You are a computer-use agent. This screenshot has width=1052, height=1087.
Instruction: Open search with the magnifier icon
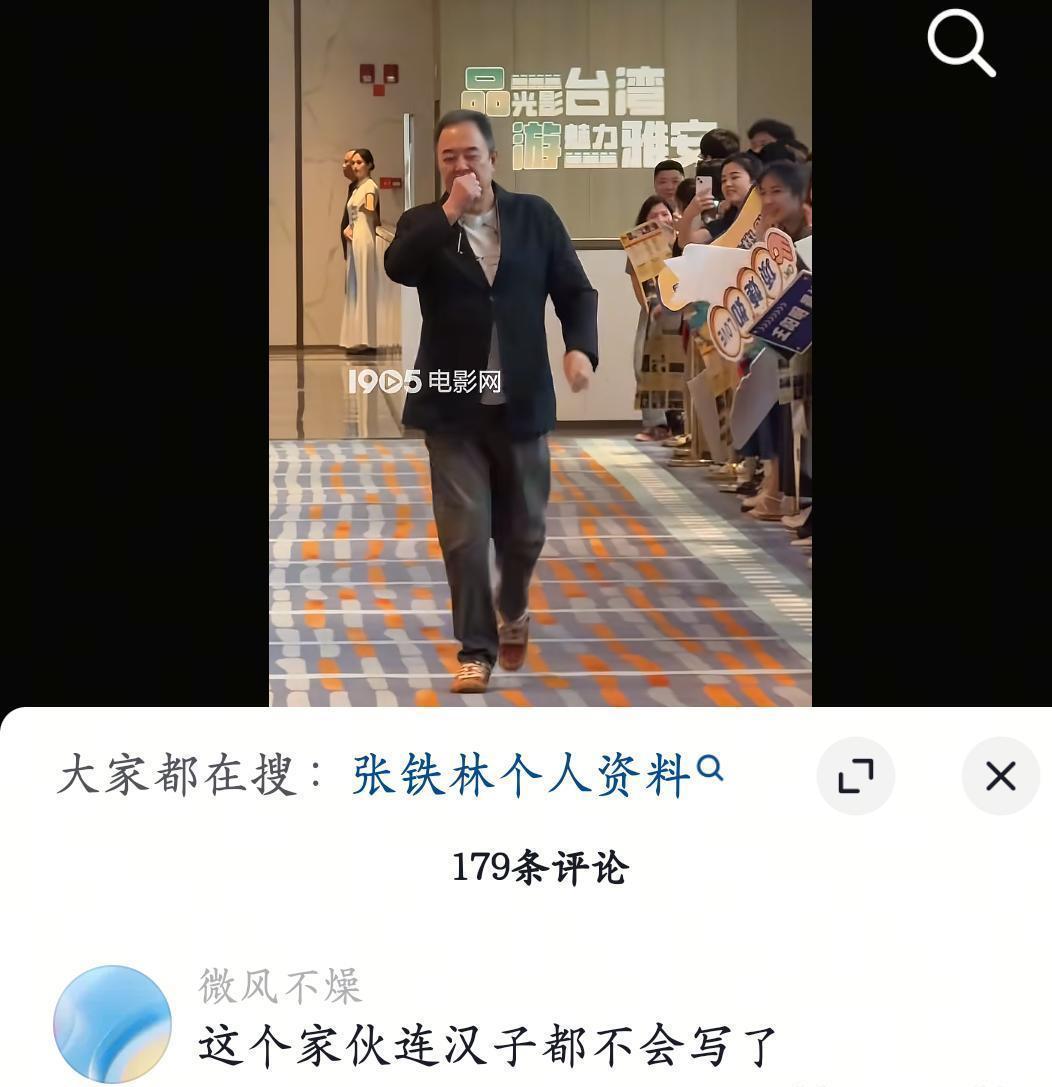pyautogui.click(x=961, y=43)
